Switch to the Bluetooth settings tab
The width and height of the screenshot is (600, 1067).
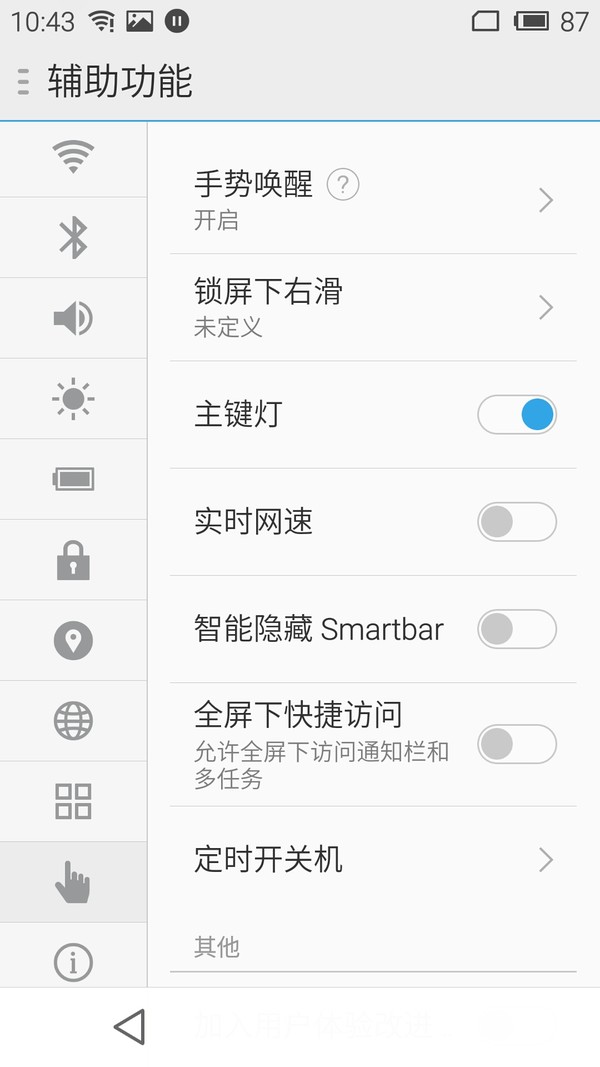[73, 237]
